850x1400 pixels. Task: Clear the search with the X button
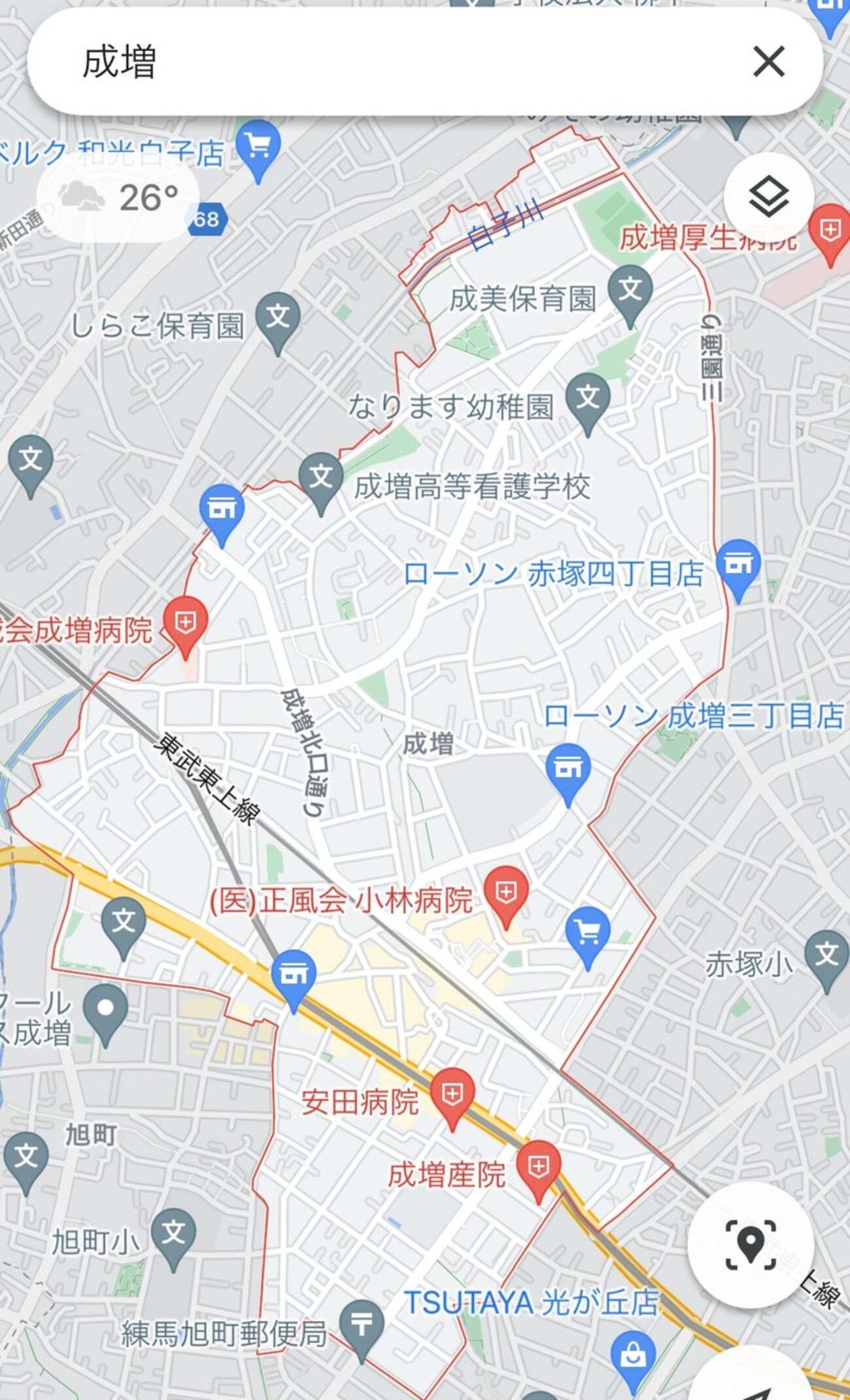click(x=768, y=62)
